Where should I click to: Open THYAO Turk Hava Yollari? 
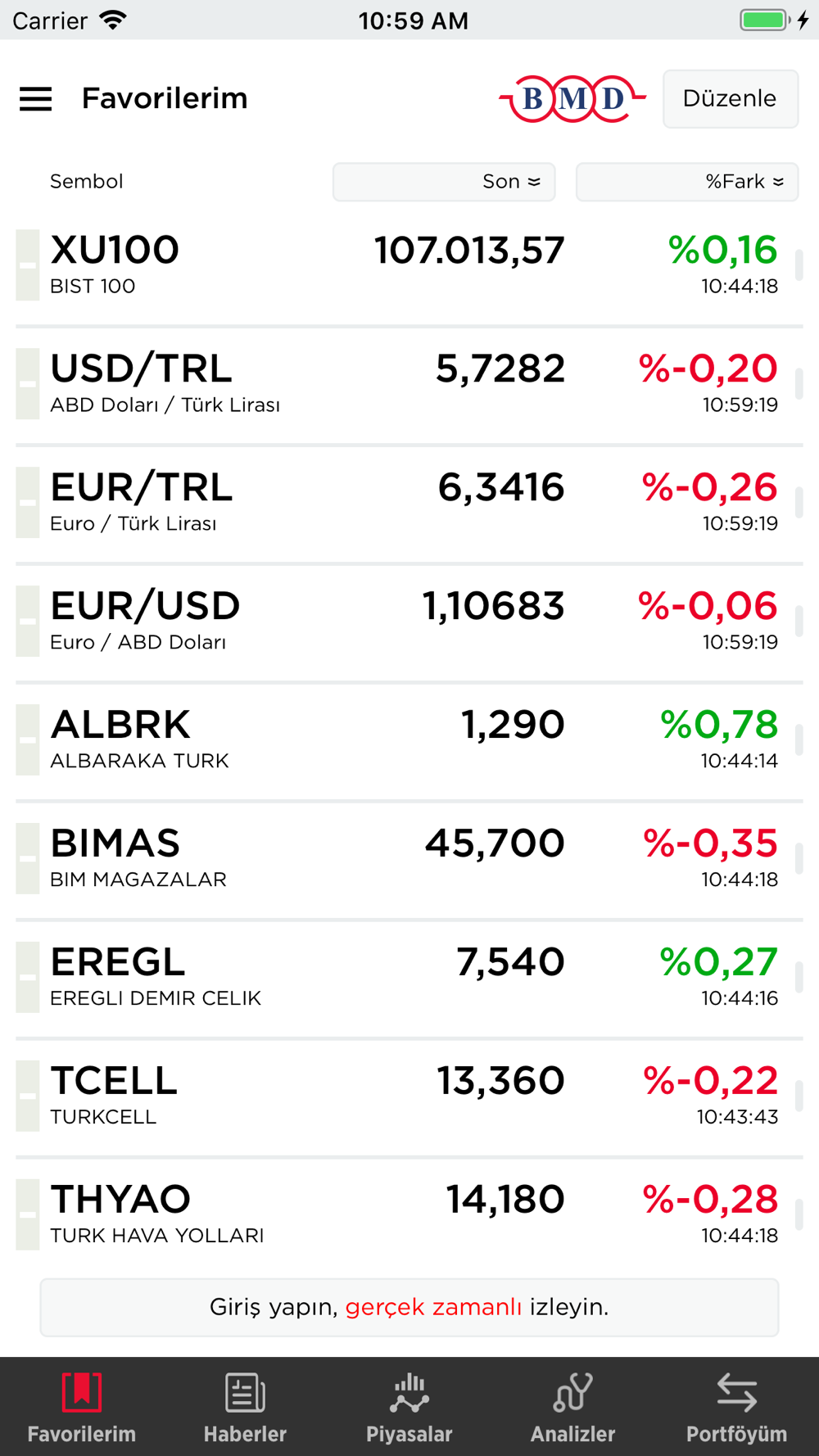pos(409,1216)
